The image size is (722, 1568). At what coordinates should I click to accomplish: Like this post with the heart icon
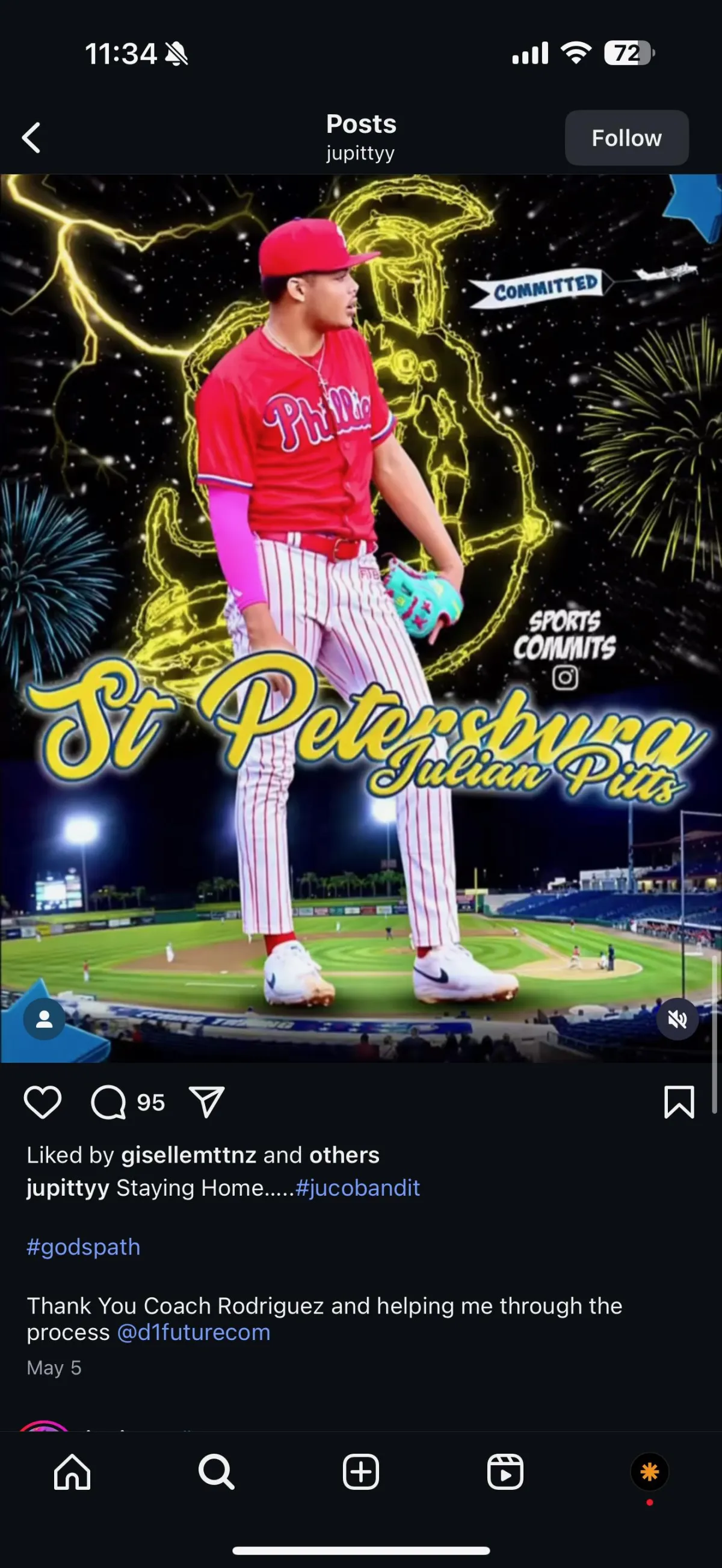pos(43,1102)
